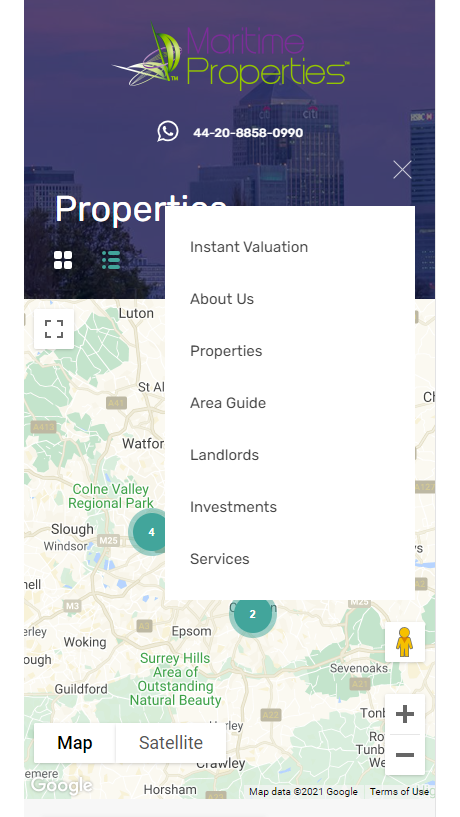
Task: Close the navigation menu
Action: [x=402, y=169]
